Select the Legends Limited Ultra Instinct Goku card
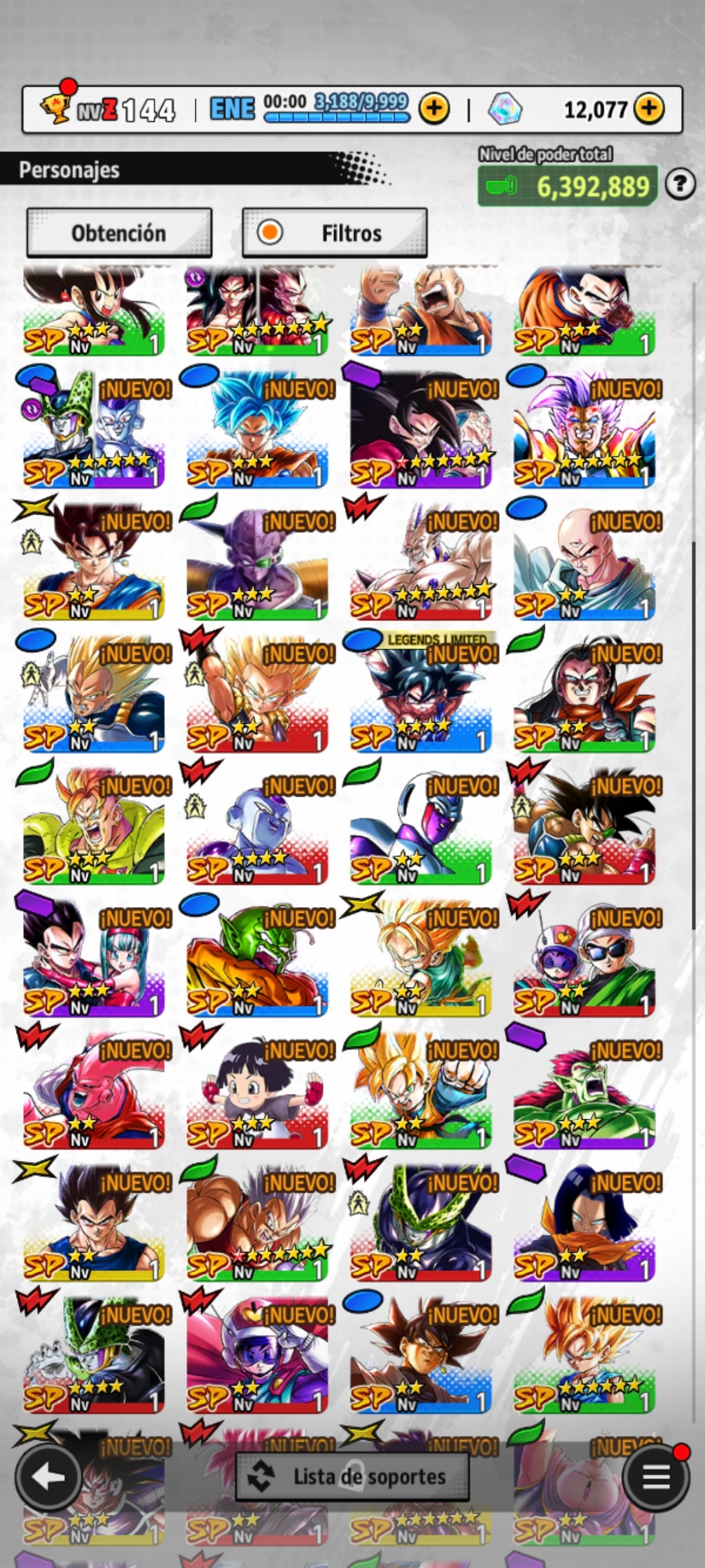The width and height of the screenshot is (705, 1568). pos(420,694)
